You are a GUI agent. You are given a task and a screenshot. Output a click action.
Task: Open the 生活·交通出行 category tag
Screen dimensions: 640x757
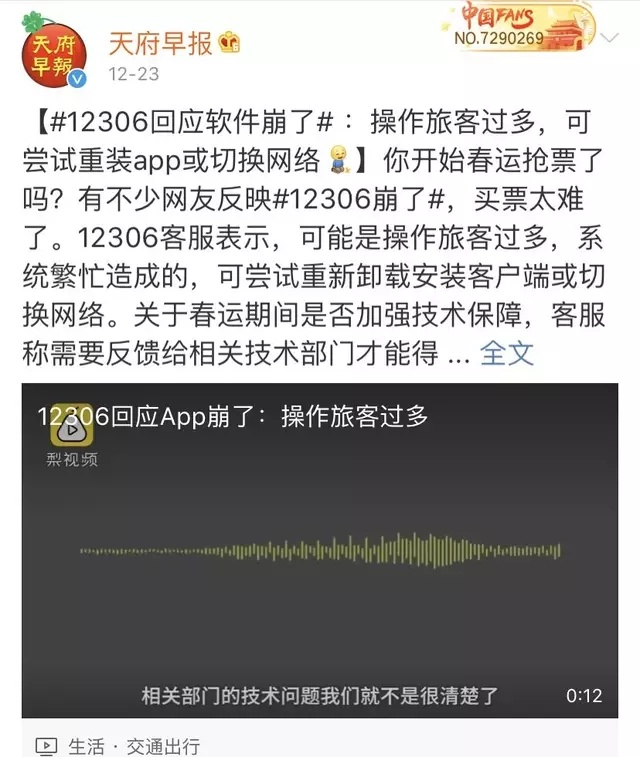point(134,745)
